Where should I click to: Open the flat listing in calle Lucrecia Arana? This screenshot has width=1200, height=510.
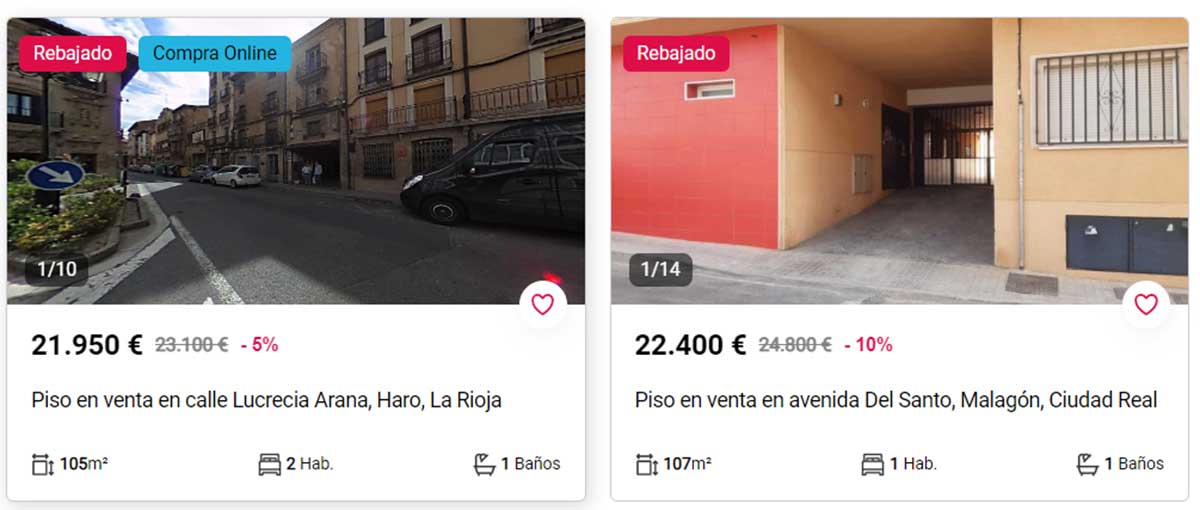coord(266,401)
